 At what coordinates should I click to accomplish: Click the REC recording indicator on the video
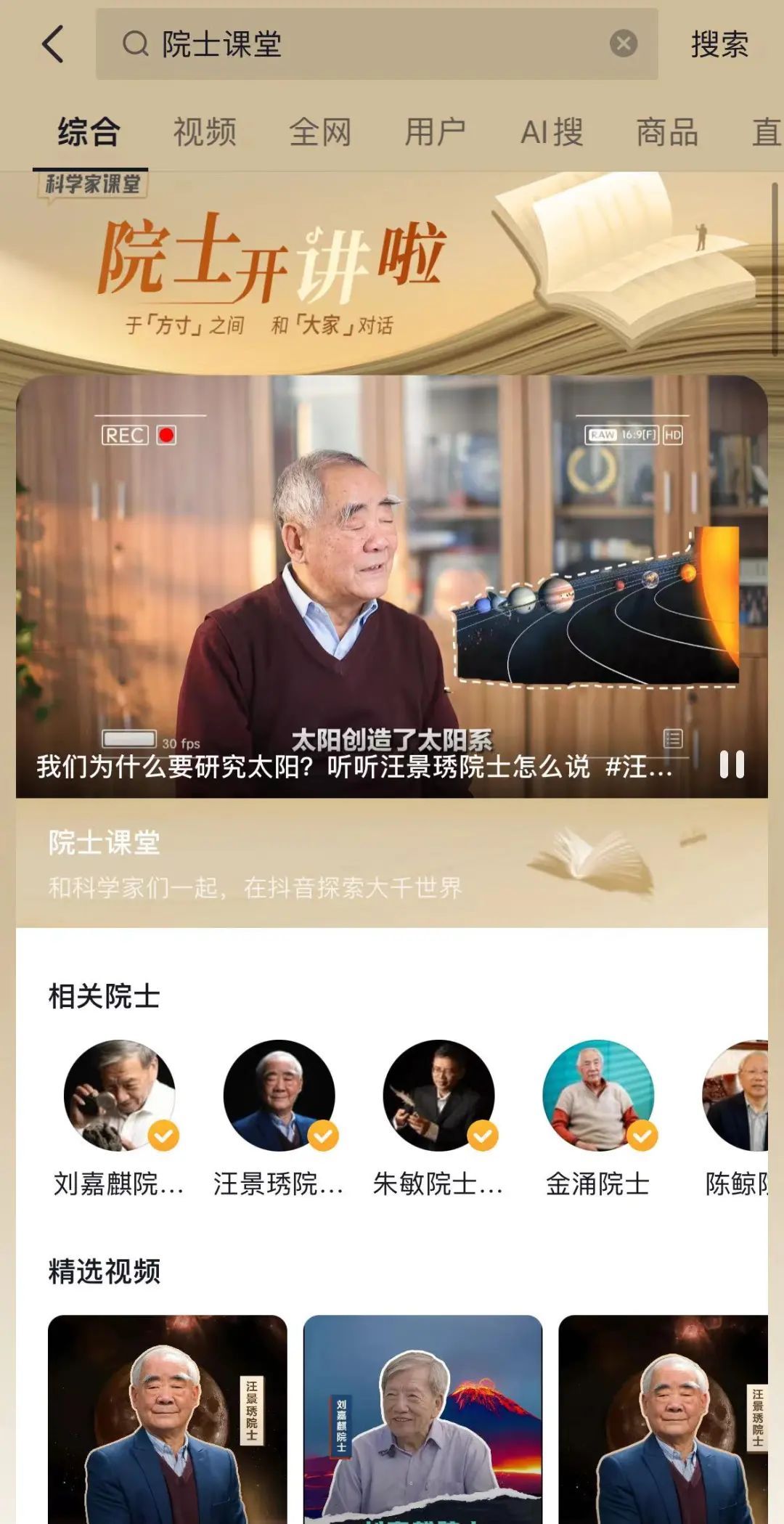tap(125, 436)
